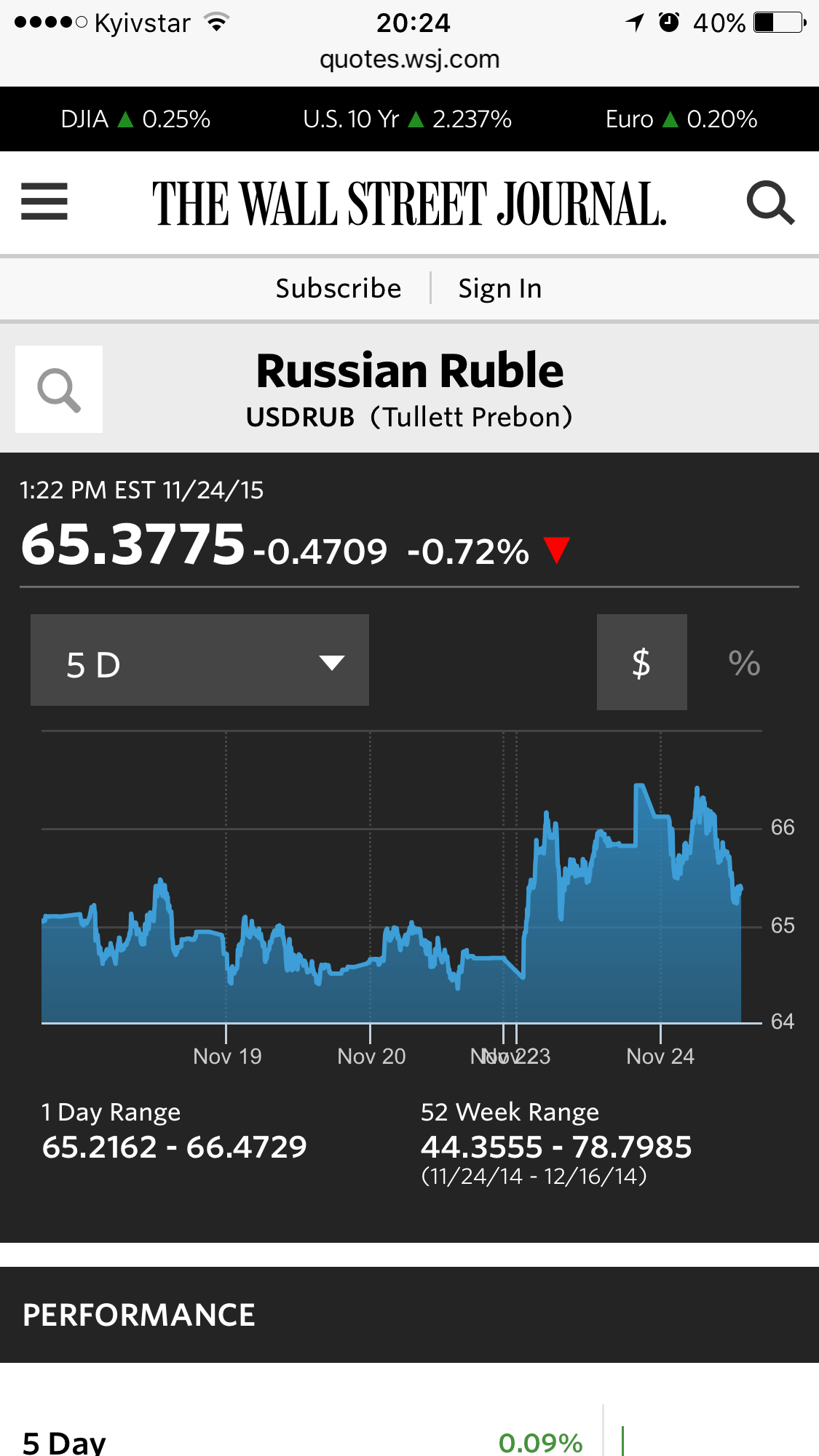
Task: Open the quote search next to Russian Ruble
Action: pos(59,389)
